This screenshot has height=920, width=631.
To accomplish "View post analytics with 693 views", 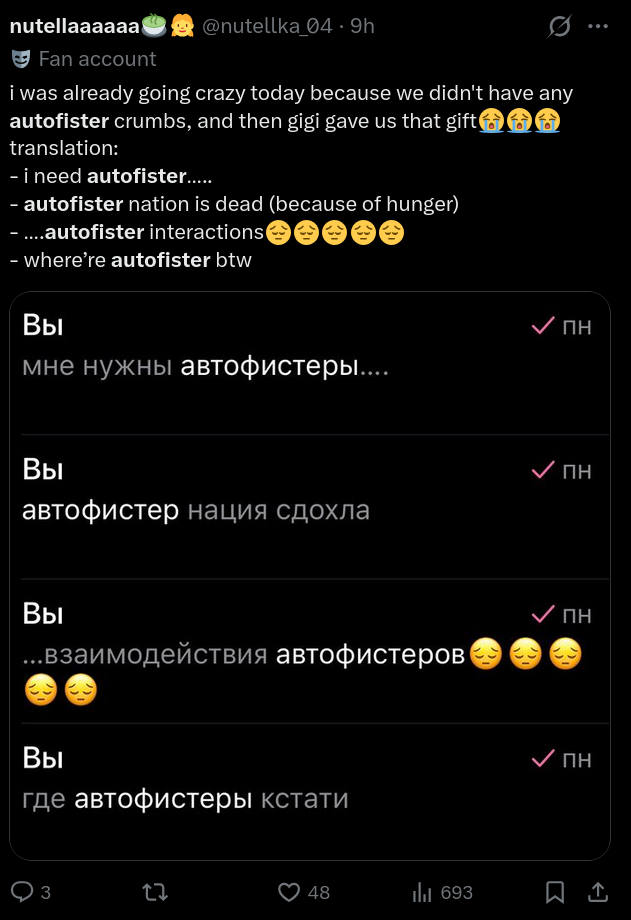I will point(442,892).
